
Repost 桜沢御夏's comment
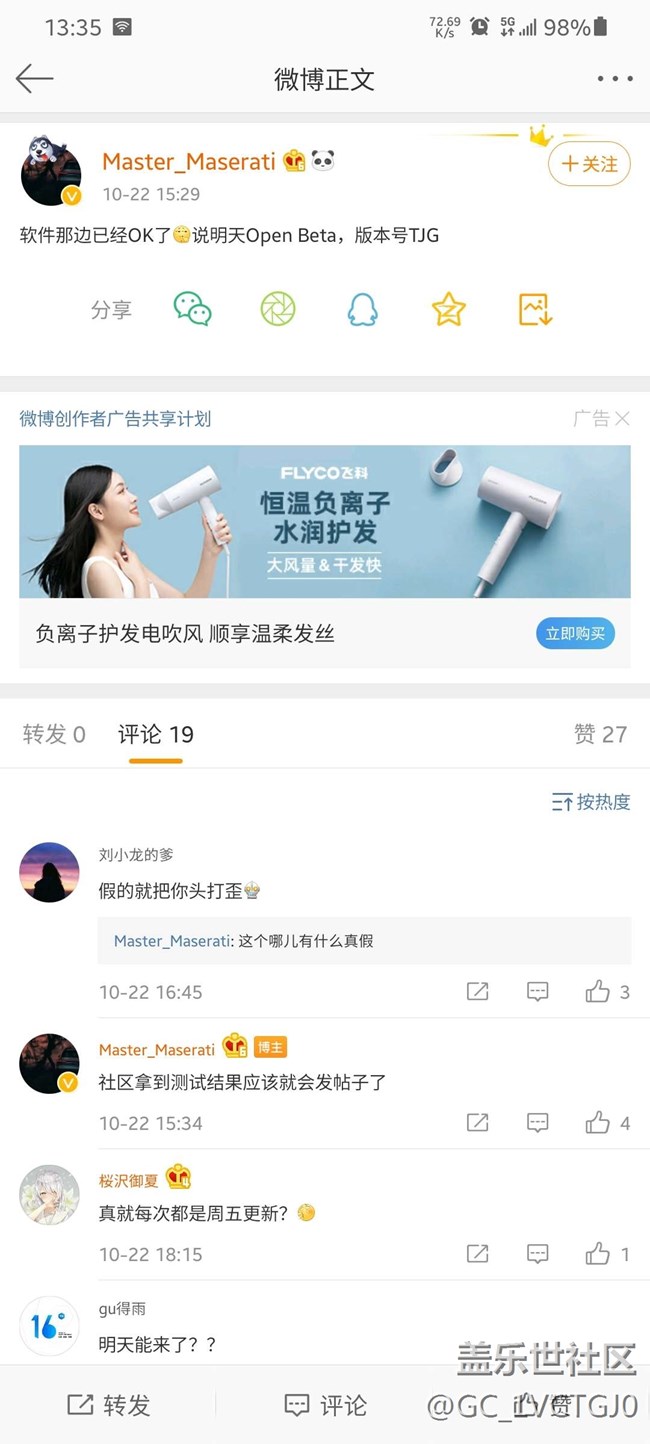pos(478,1254)
